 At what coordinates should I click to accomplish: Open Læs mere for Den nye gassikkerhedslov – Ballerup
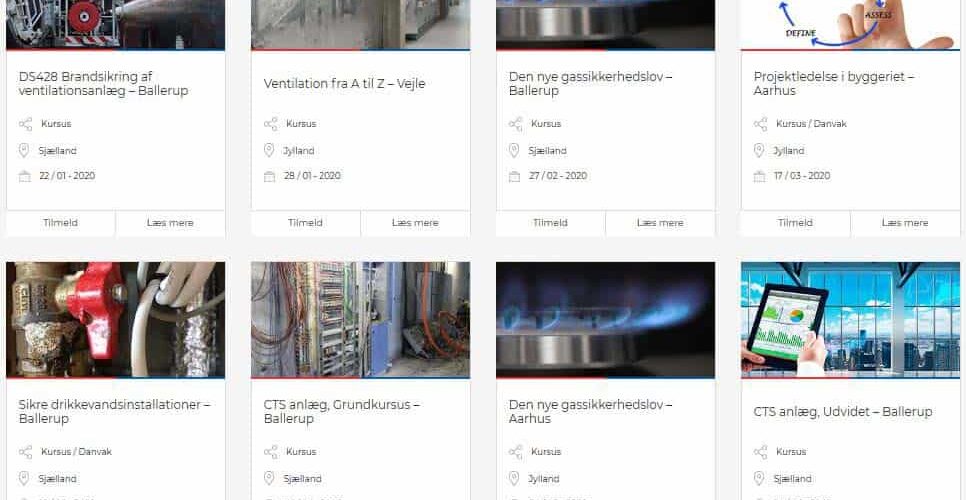pos(660,223)
